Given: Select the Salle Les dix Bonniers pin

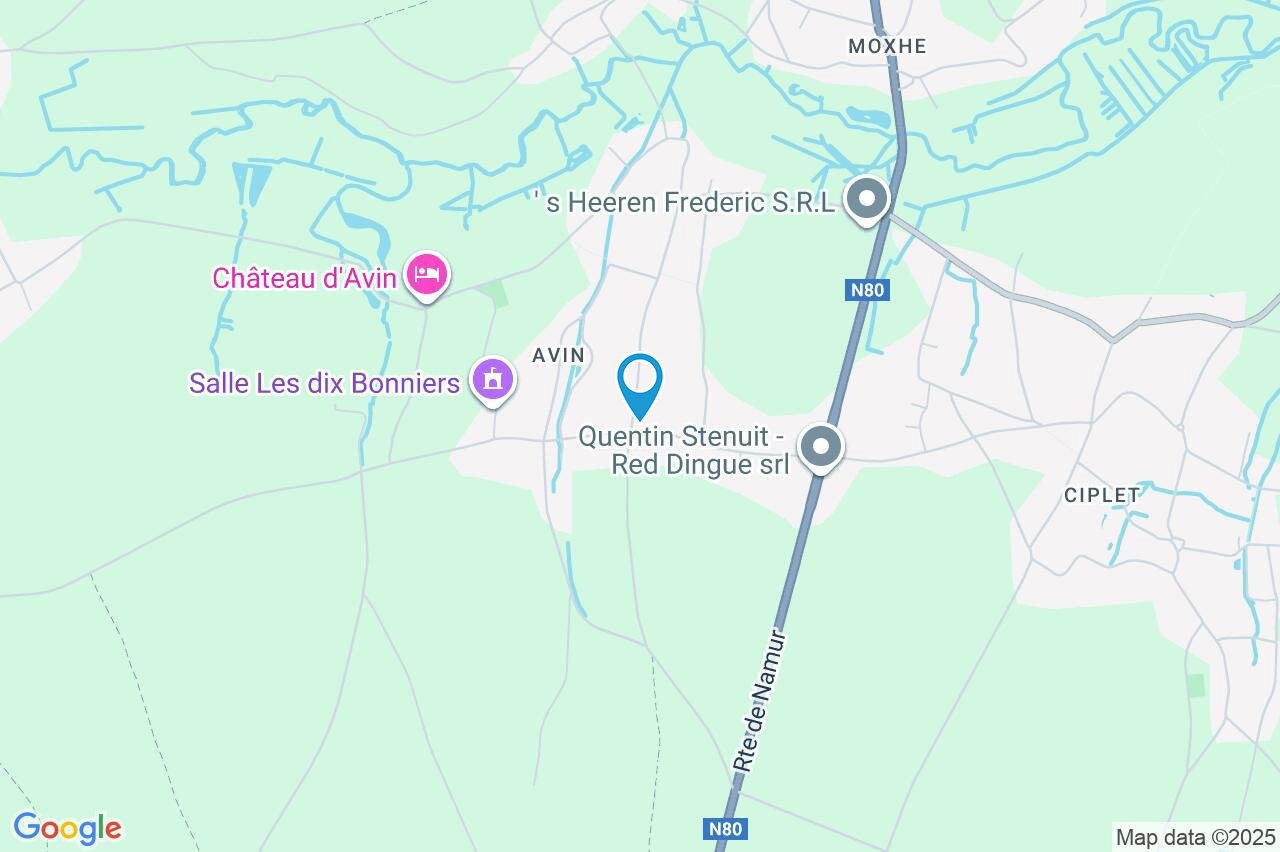Looking at the screenshot, I should [x=492, y=380].
